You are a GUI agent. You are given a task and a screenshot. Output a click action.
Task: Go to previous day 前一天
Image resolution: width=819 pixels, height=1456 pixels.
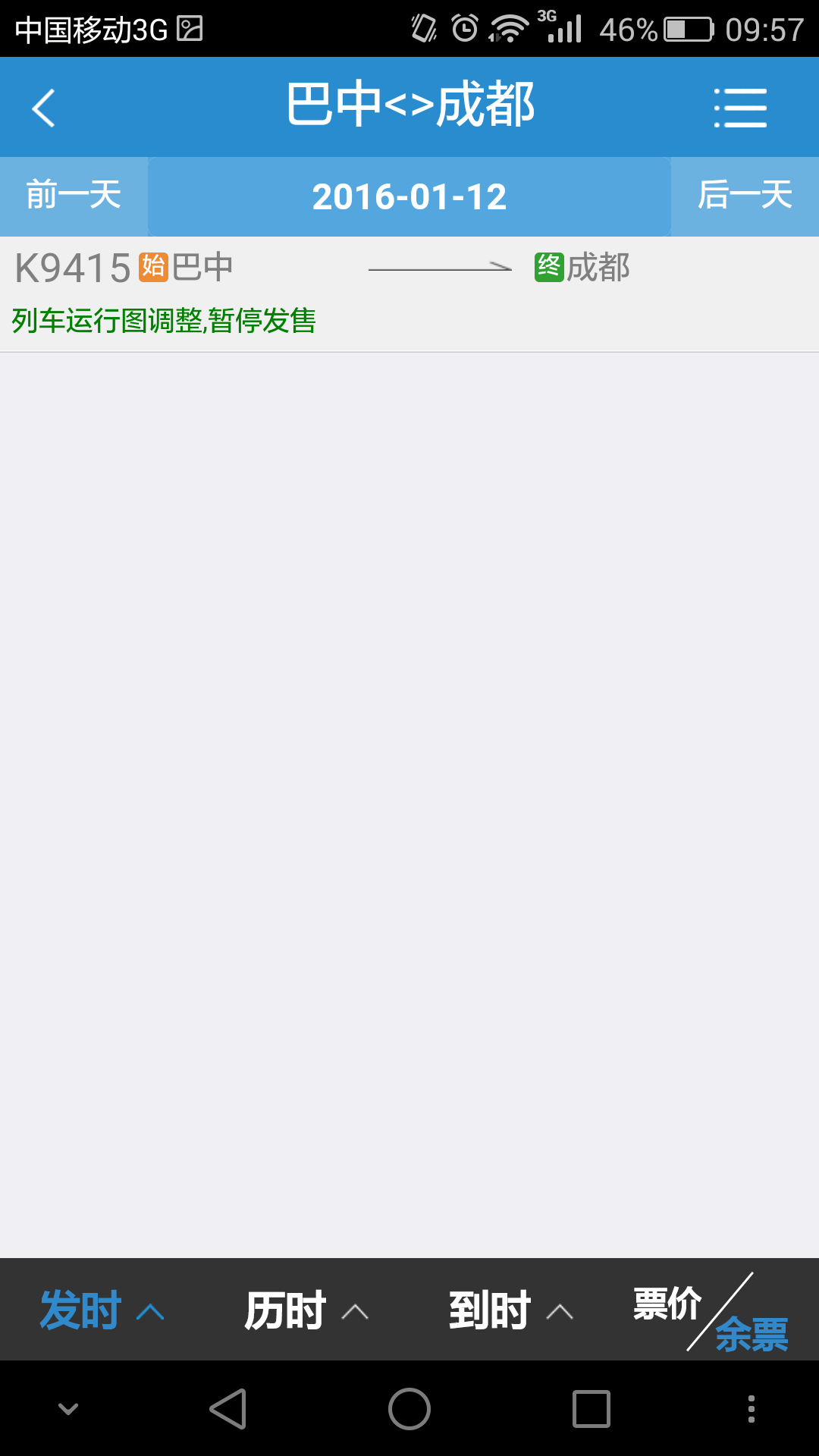tap(74, 196)
